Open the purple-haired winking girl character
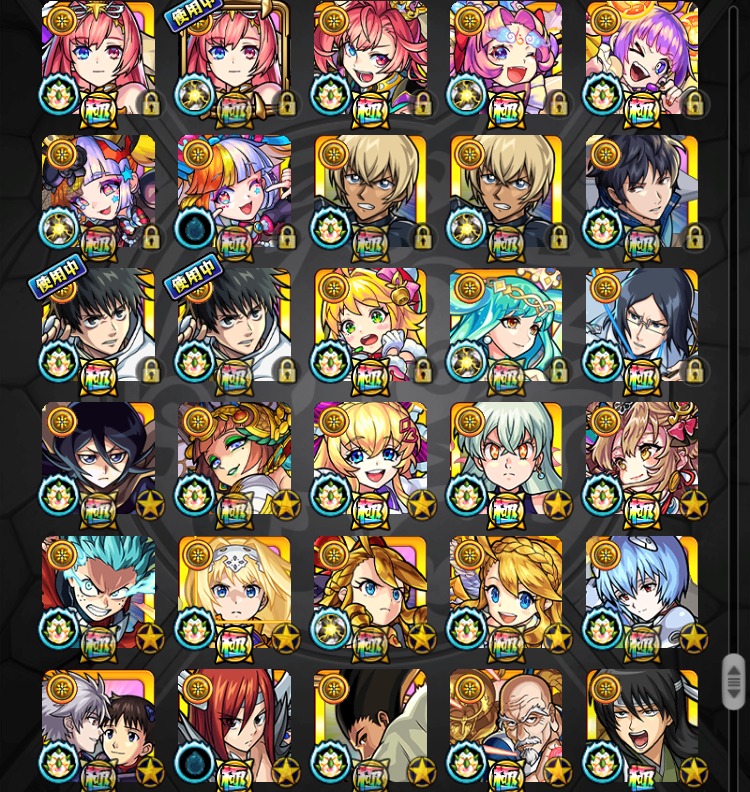 (x=642, y=60)
